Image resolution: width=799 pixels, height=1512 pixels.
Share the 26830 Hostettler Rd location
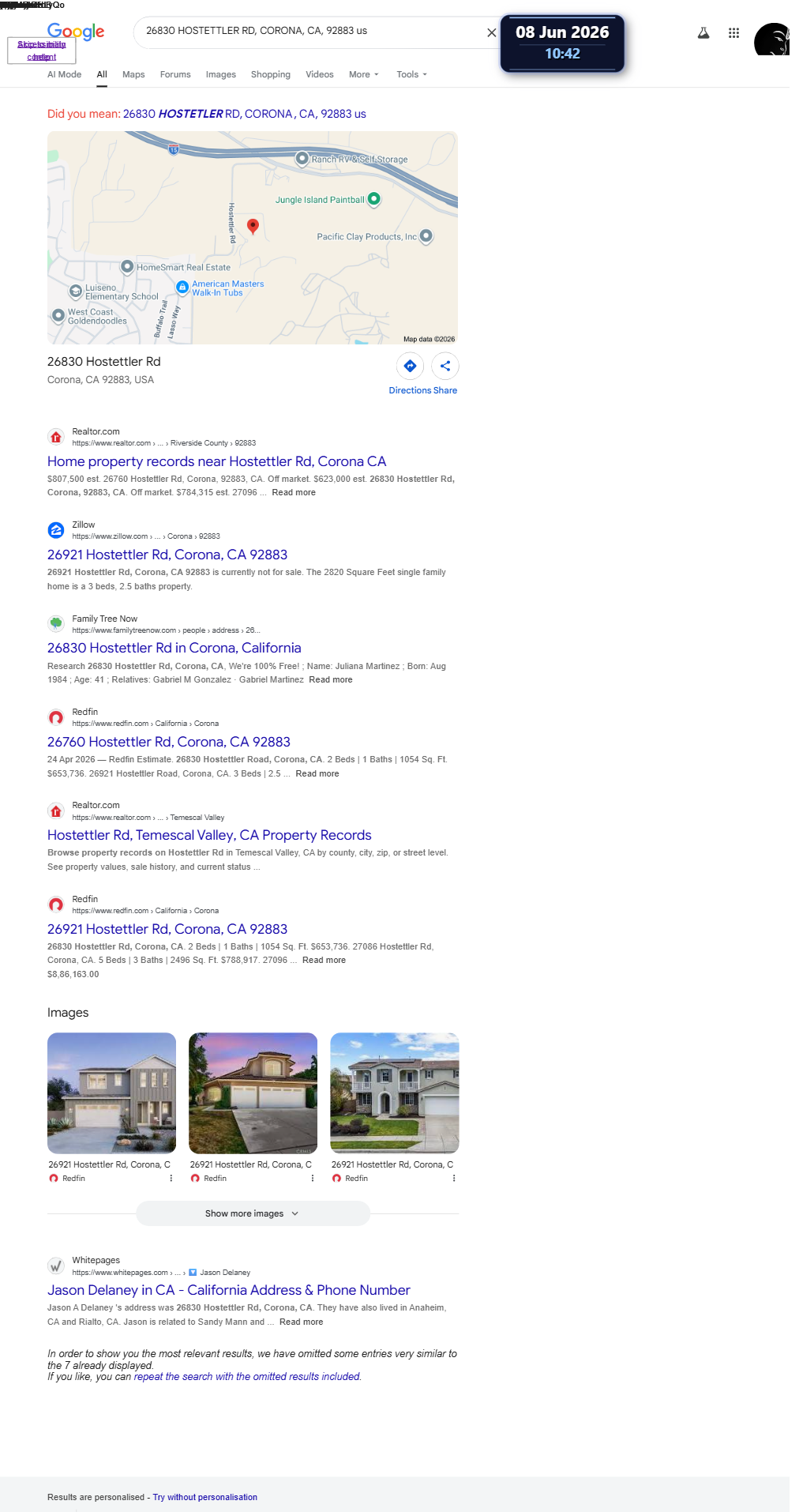[445, 366]
